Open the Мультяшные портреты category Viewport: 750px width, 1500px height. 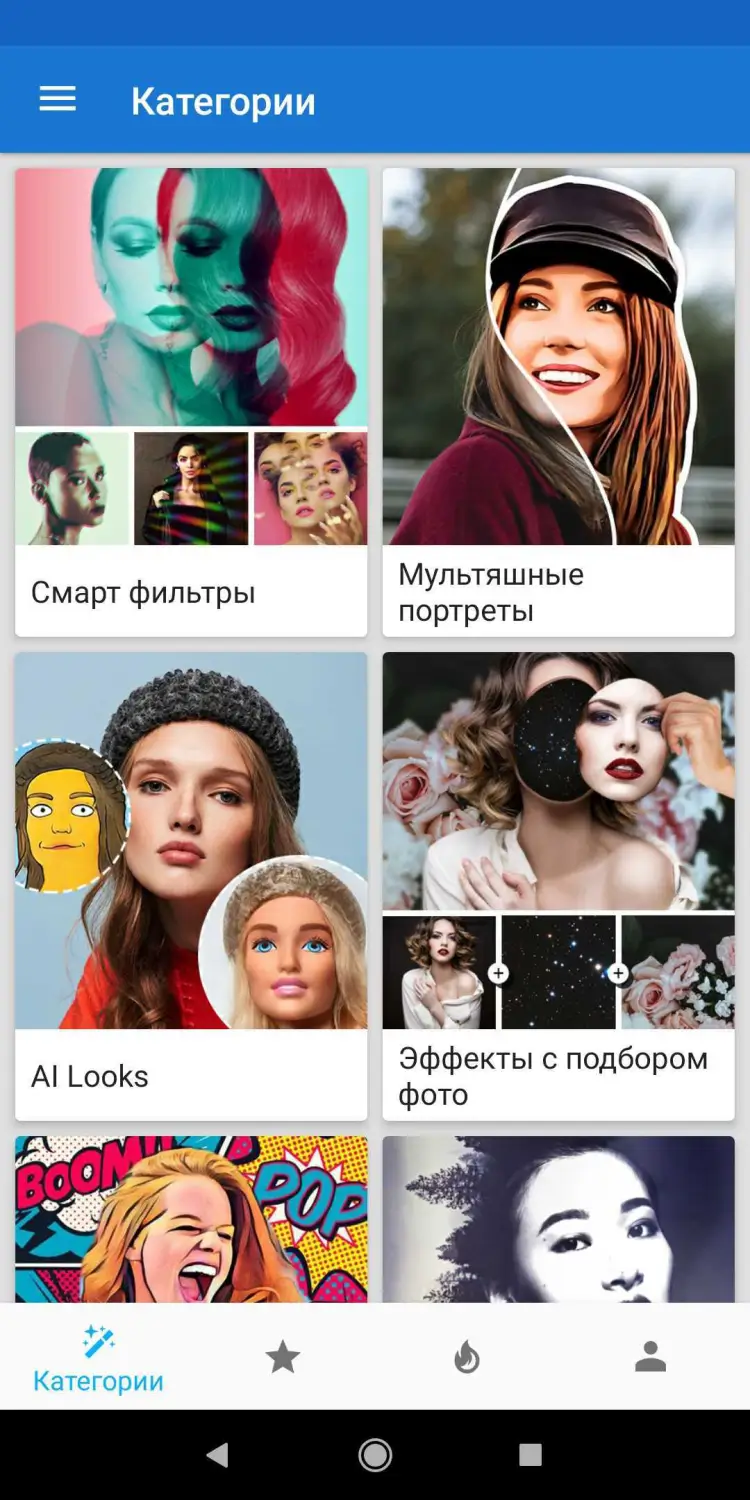click(x=558, y=402)
